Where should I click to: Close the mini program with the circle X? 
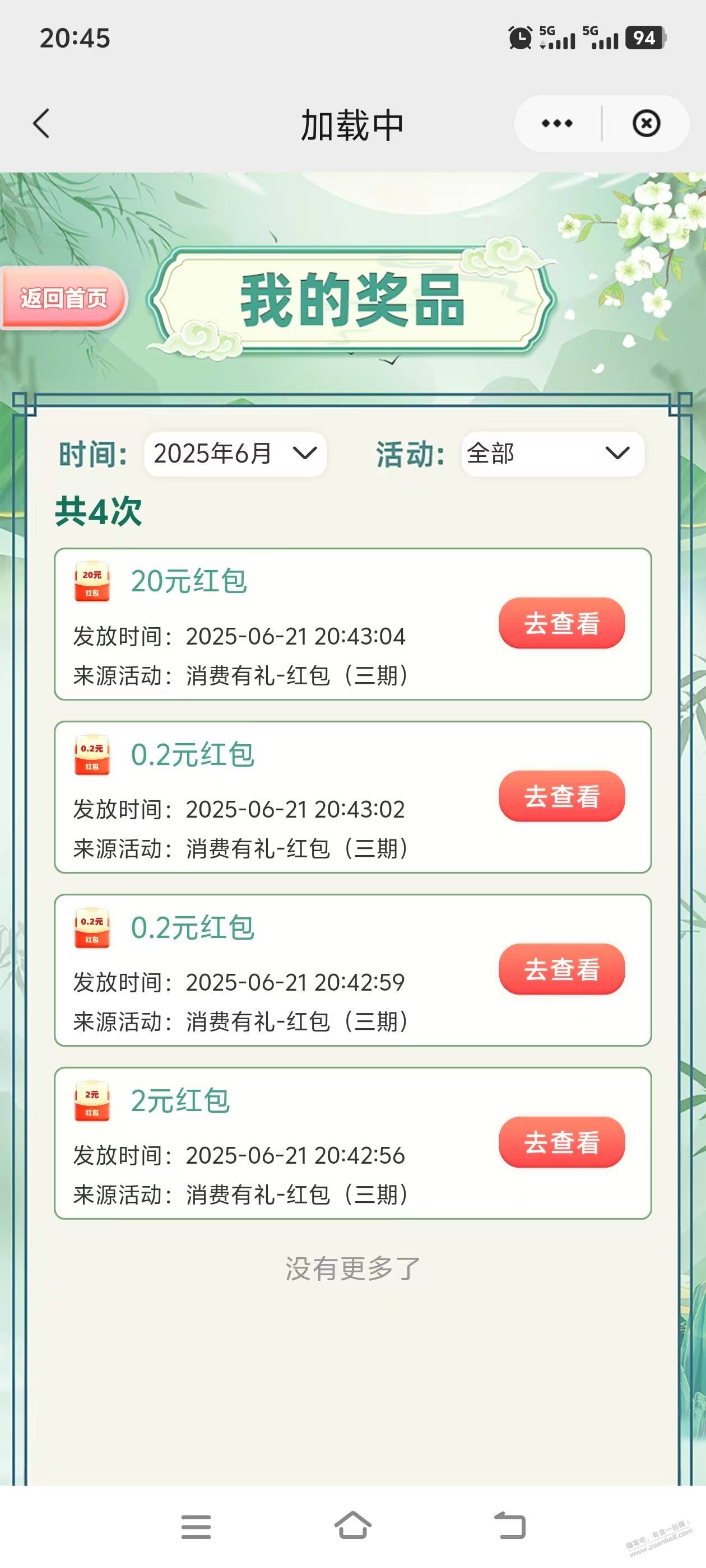(645, 124)
